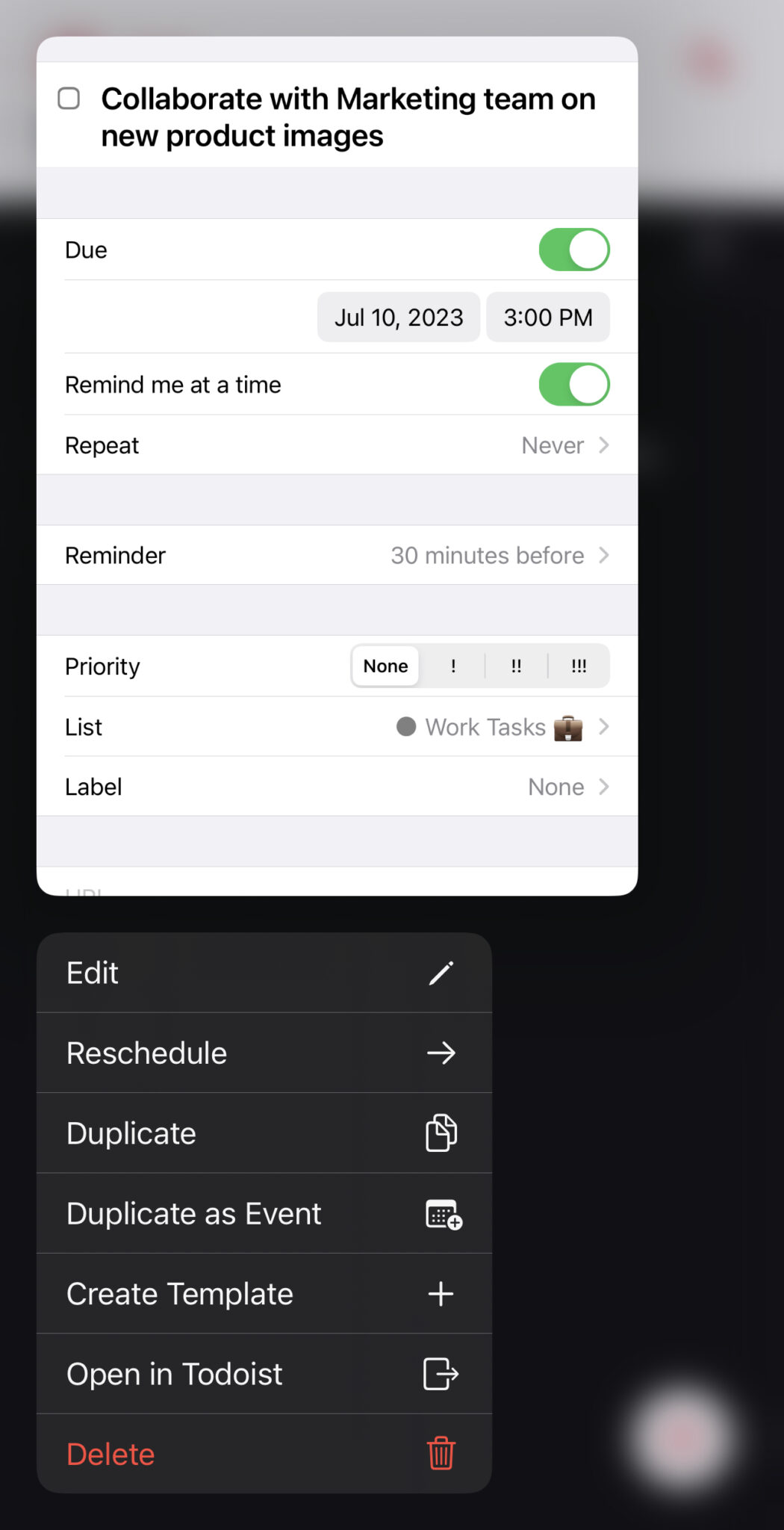Set priority to three exclamation marks
The height and width of the screenshot is (1530, 784).
(579, 666)
